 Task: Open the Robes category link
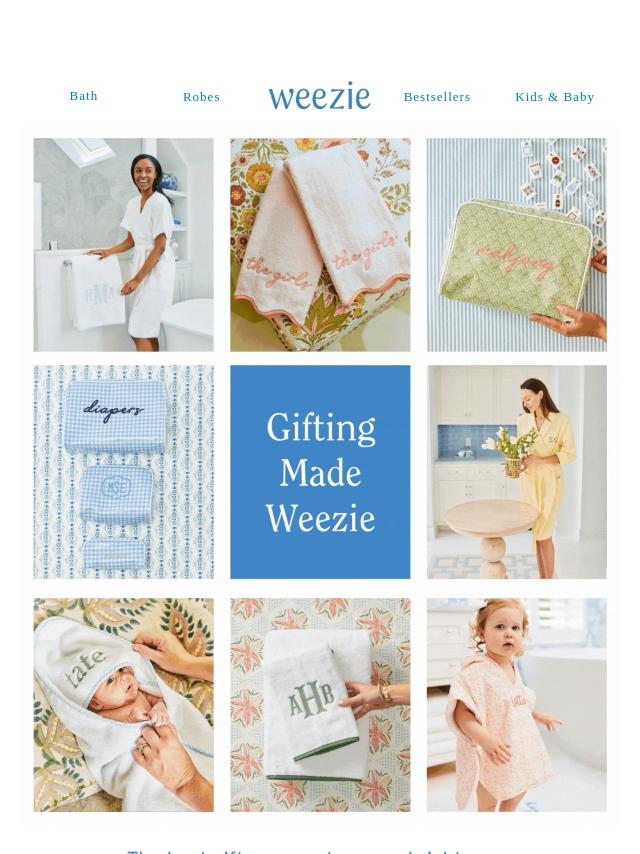pos(201,97)
